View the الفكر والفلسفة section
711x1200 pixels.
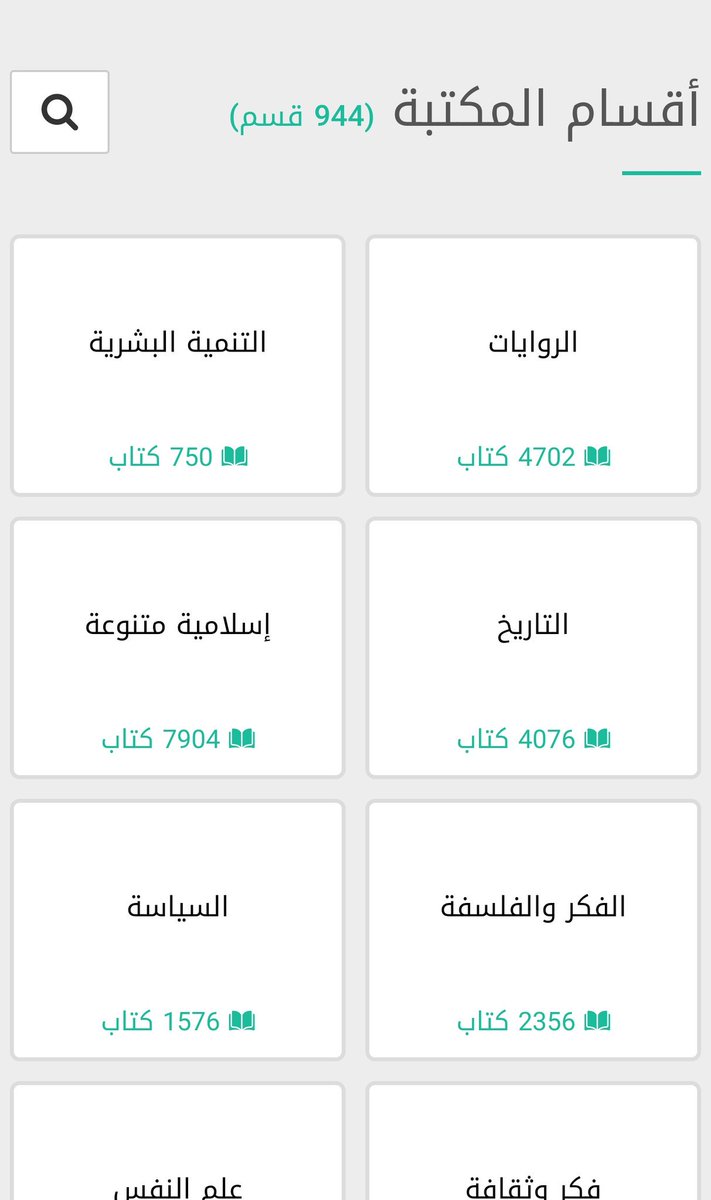pyautogui.click(x=533, y=930)
